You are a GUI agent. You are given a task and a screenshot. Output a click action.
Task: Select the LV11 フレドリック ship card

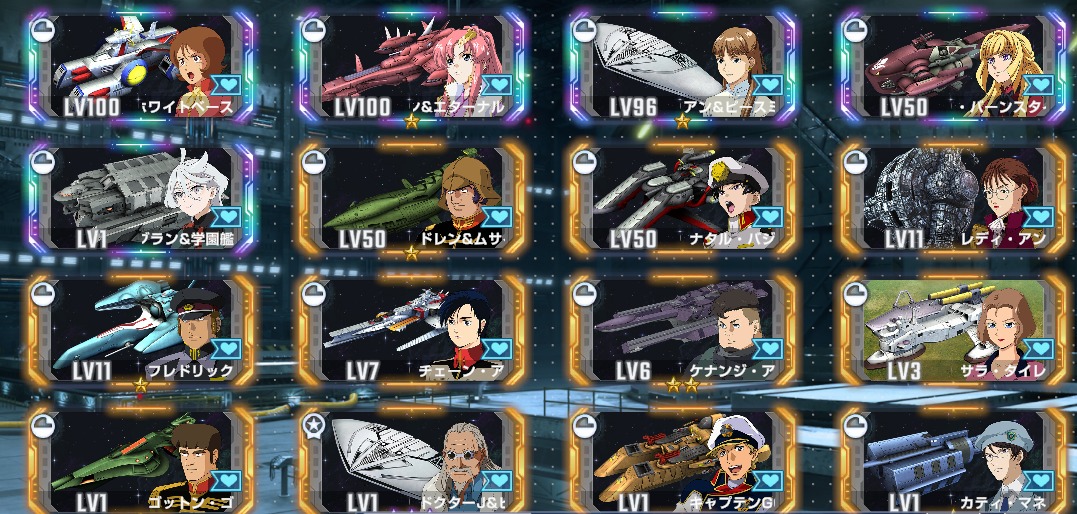click(140, 330)
